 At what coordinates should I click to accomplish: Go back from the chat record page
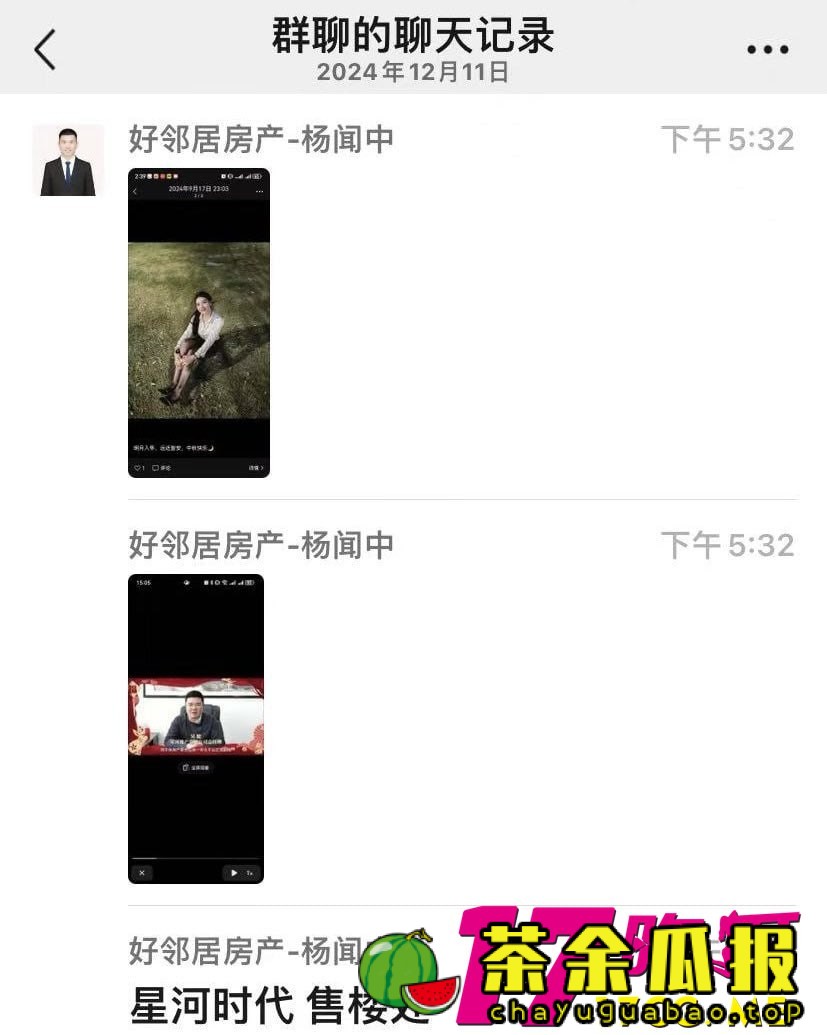click(x=45, y=48)
